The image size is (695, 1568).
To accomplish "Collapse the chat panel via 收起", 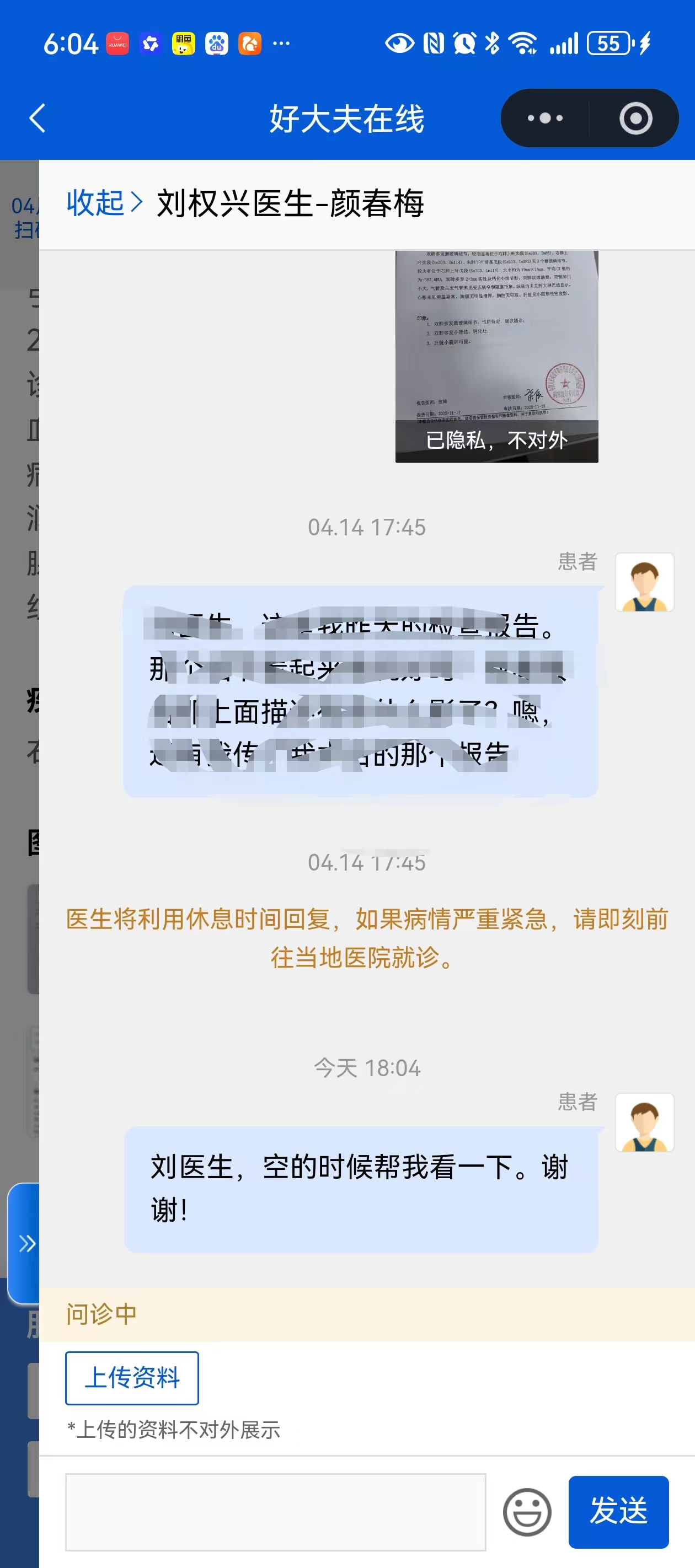I will click(x=104, y=203).
